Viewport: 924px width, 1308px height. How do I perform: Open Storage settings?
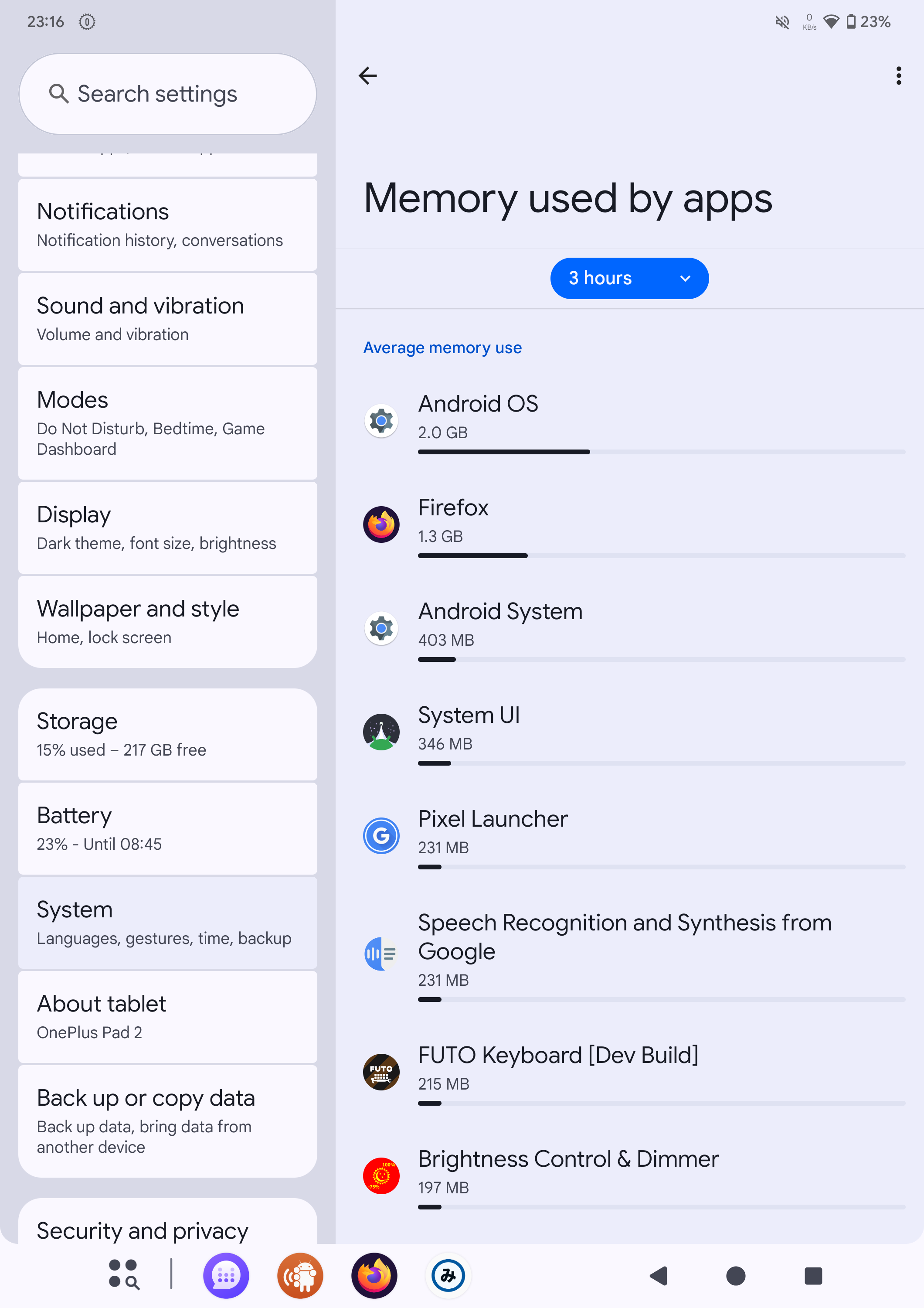pyautogui.click(x=168, y=734)
